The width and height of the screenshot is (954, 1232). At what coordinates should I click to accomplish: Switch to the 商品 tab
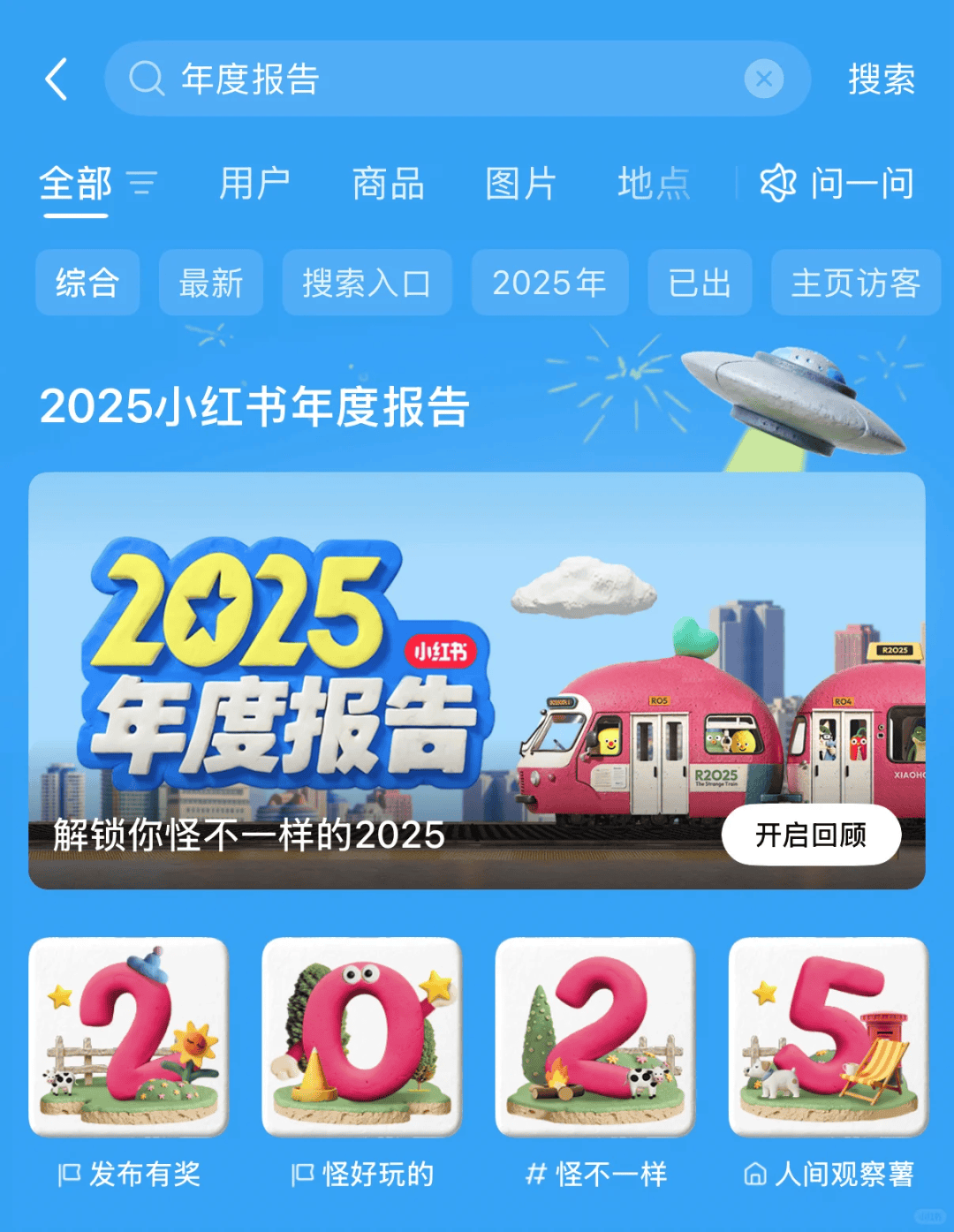tap(388, 184)
